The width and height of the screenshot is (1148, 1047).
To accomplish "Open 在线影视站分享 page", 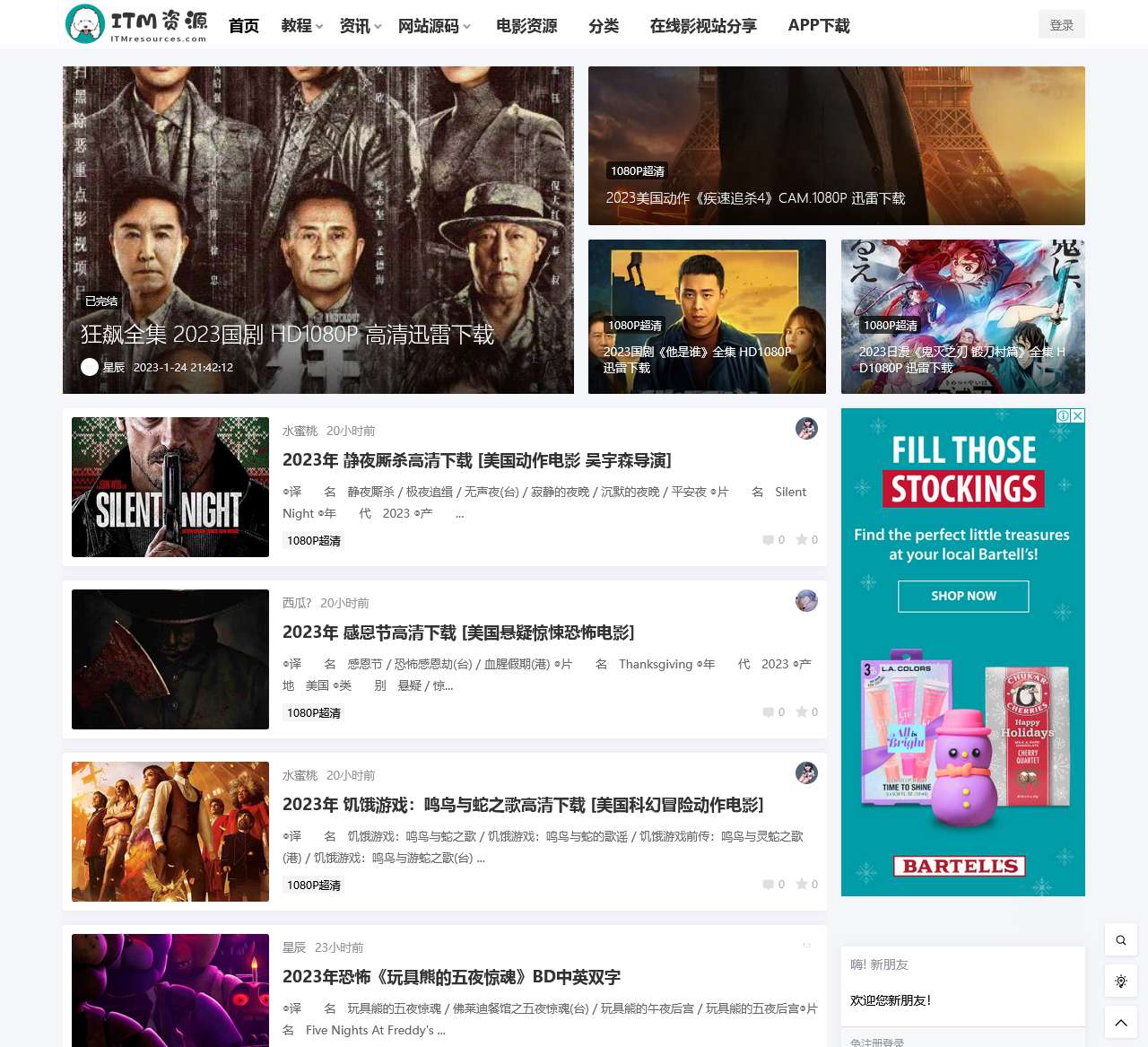I will (x=703, y=26).
